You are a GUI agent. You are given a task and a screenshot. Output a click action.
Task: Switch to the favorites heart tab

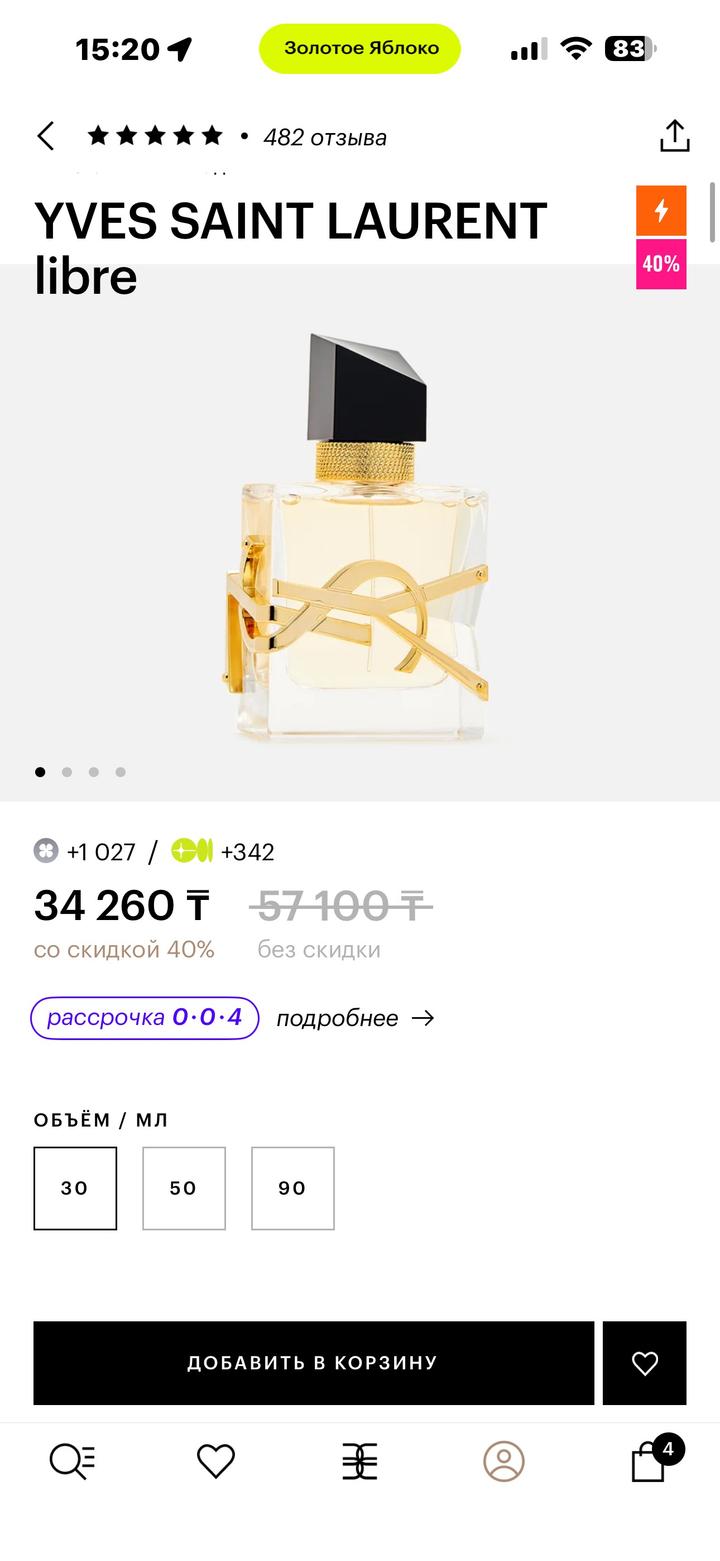point(215,1462)
